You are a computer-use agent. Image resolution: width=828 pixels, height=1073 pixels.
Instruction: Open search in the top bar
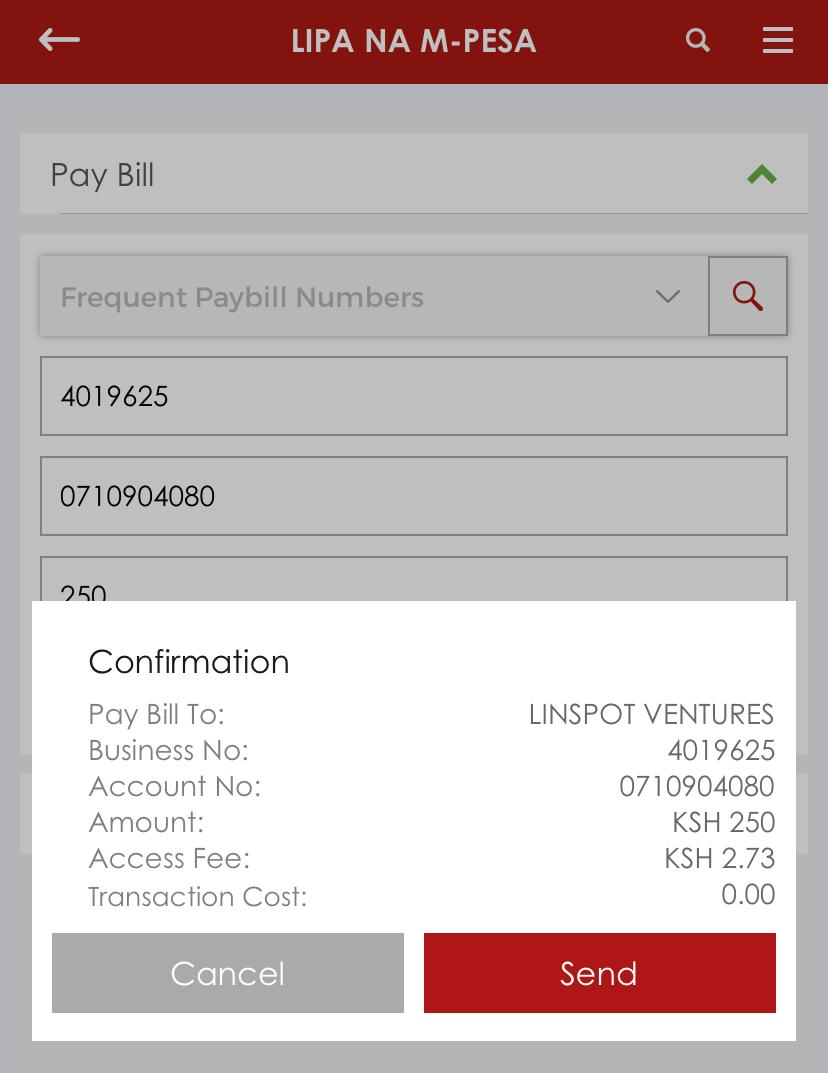click(698, 40)
